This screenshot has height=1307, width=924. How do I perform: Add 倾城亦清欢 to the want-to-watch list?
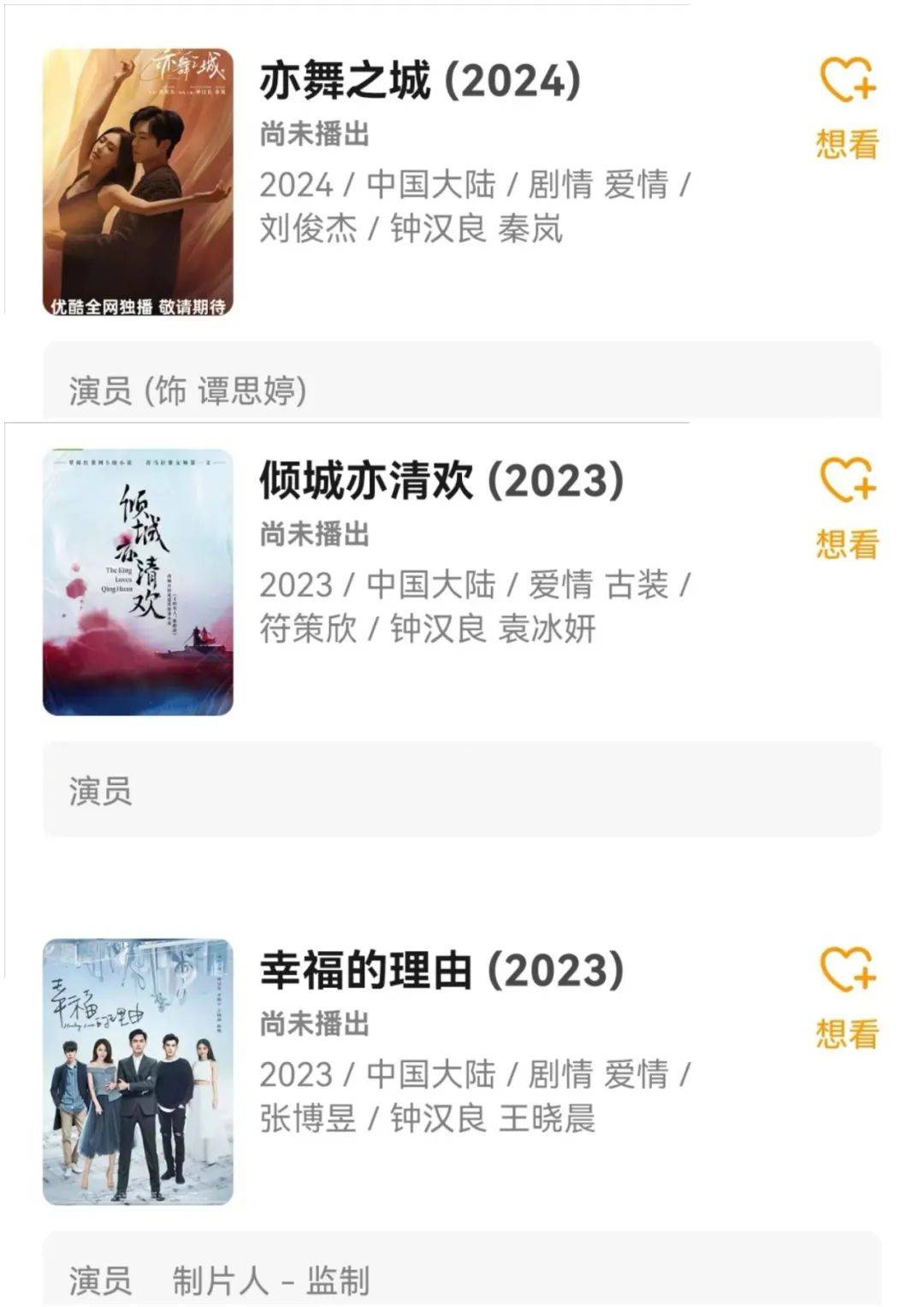[847, 507]
